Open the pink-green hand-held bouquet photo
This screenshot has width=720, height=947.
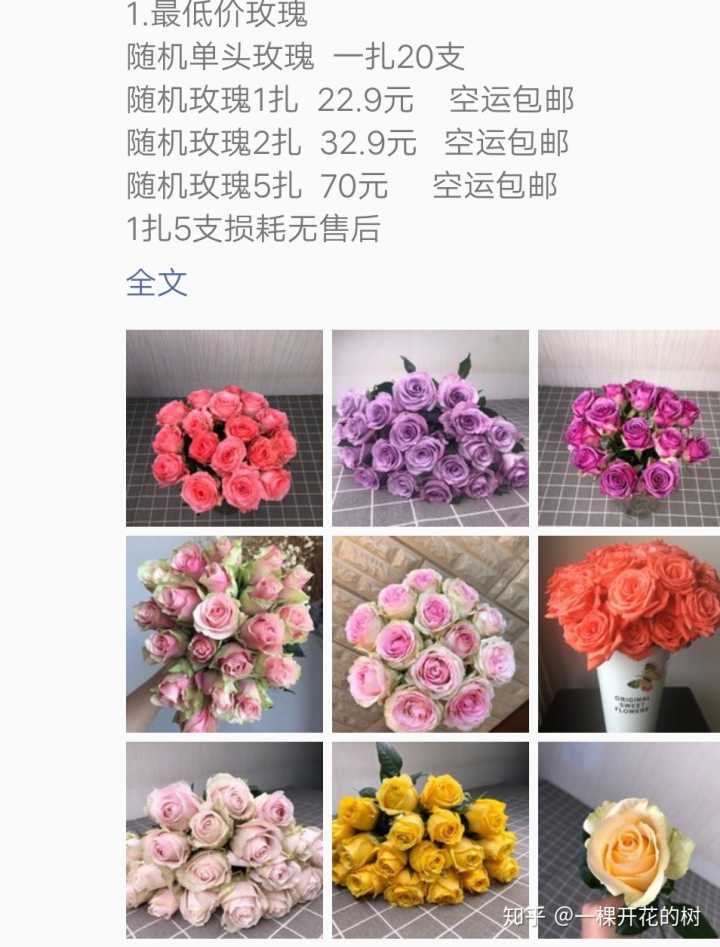point(224,634)
